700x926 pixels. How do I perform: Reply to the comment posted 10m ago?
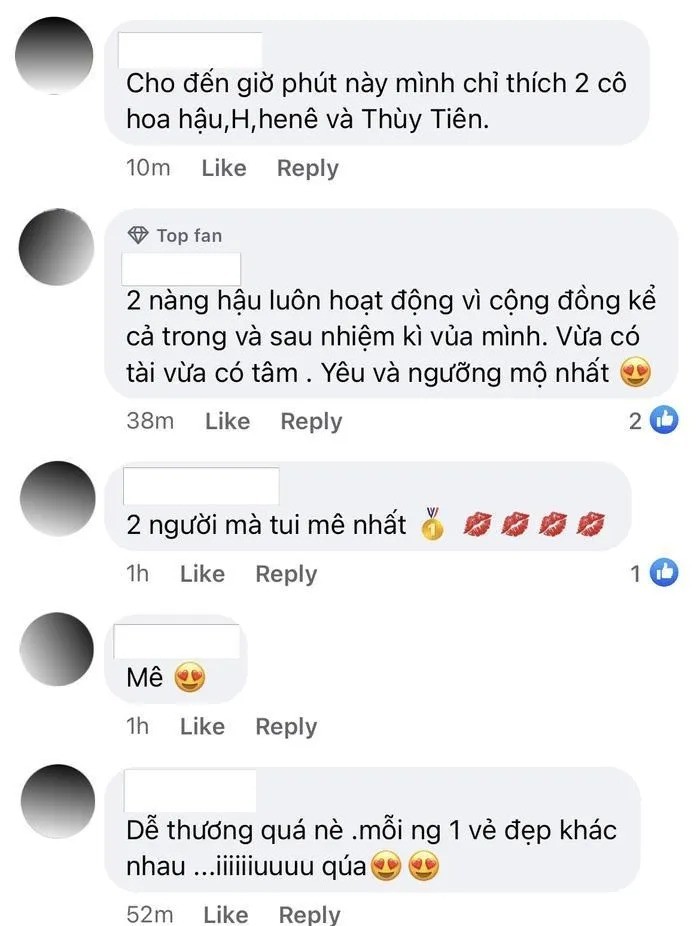(307, 168)
